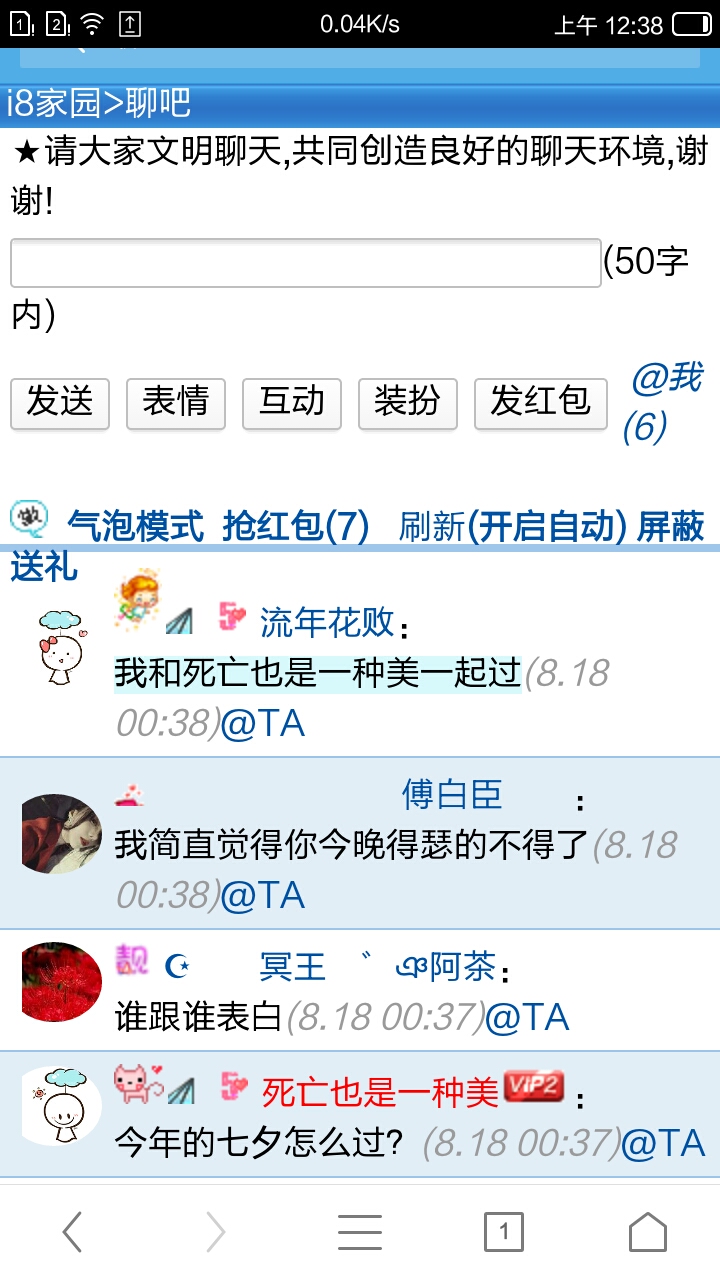Open @我(6) mentions link
720x1280 pixels.
pos(662,403)
